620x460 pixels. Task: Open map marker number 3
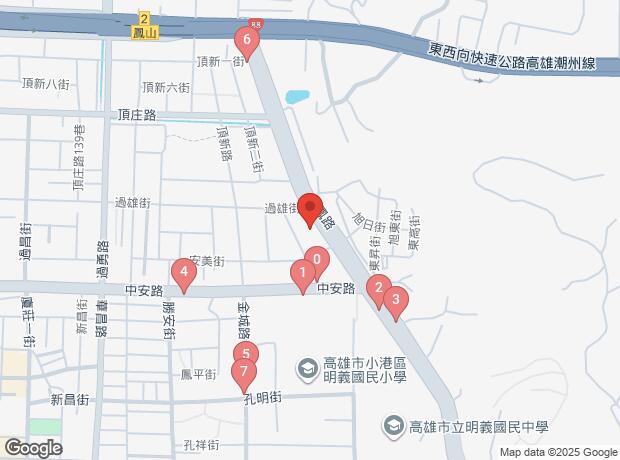click(396, 303)
